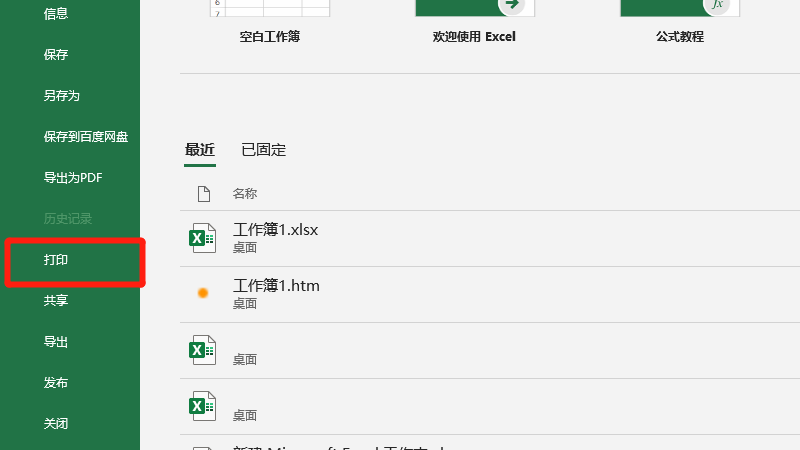Select the 发布 item

coord(56,383)
